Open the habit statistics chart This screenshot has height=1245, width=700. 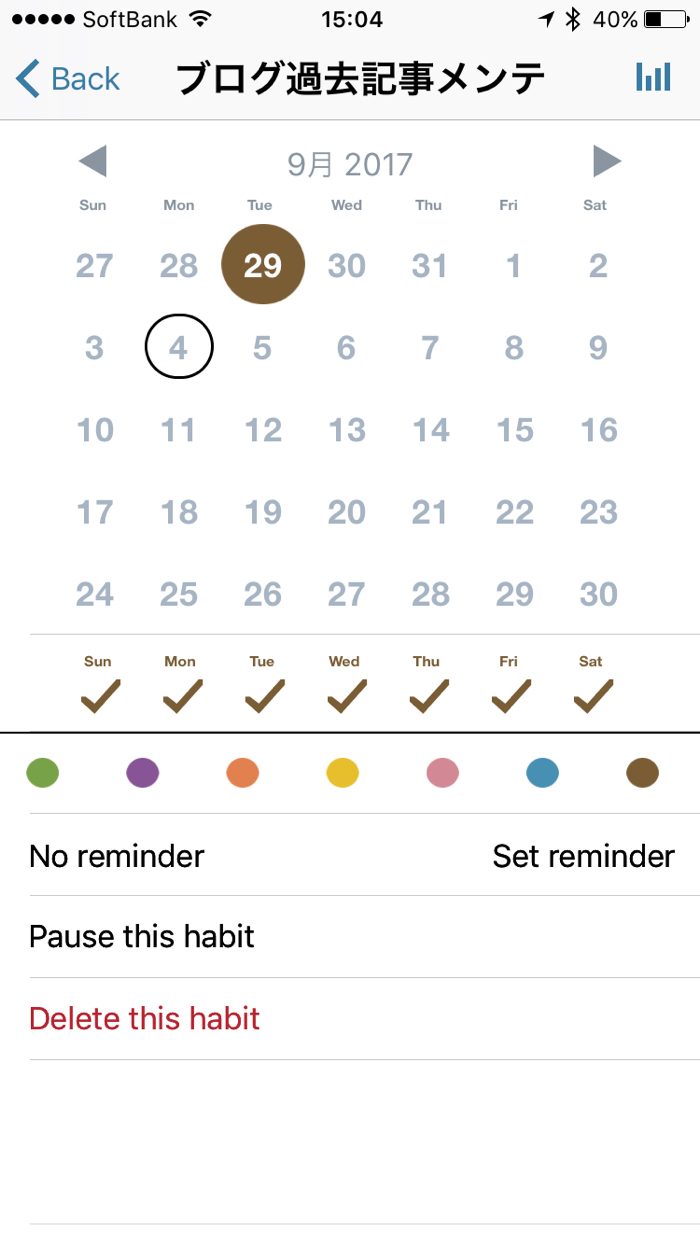pos(653,78)
